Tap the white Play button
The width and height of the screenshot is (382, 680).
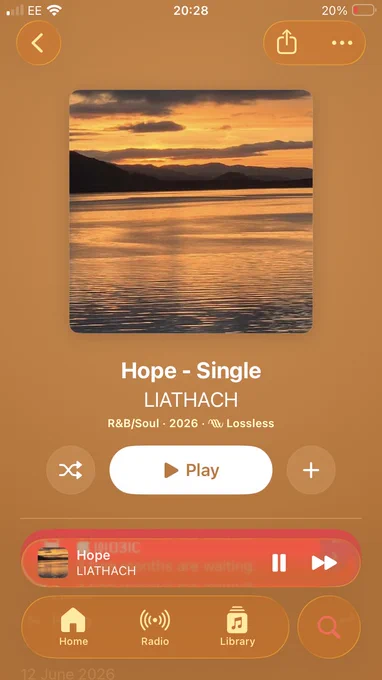tap(191, 470)
